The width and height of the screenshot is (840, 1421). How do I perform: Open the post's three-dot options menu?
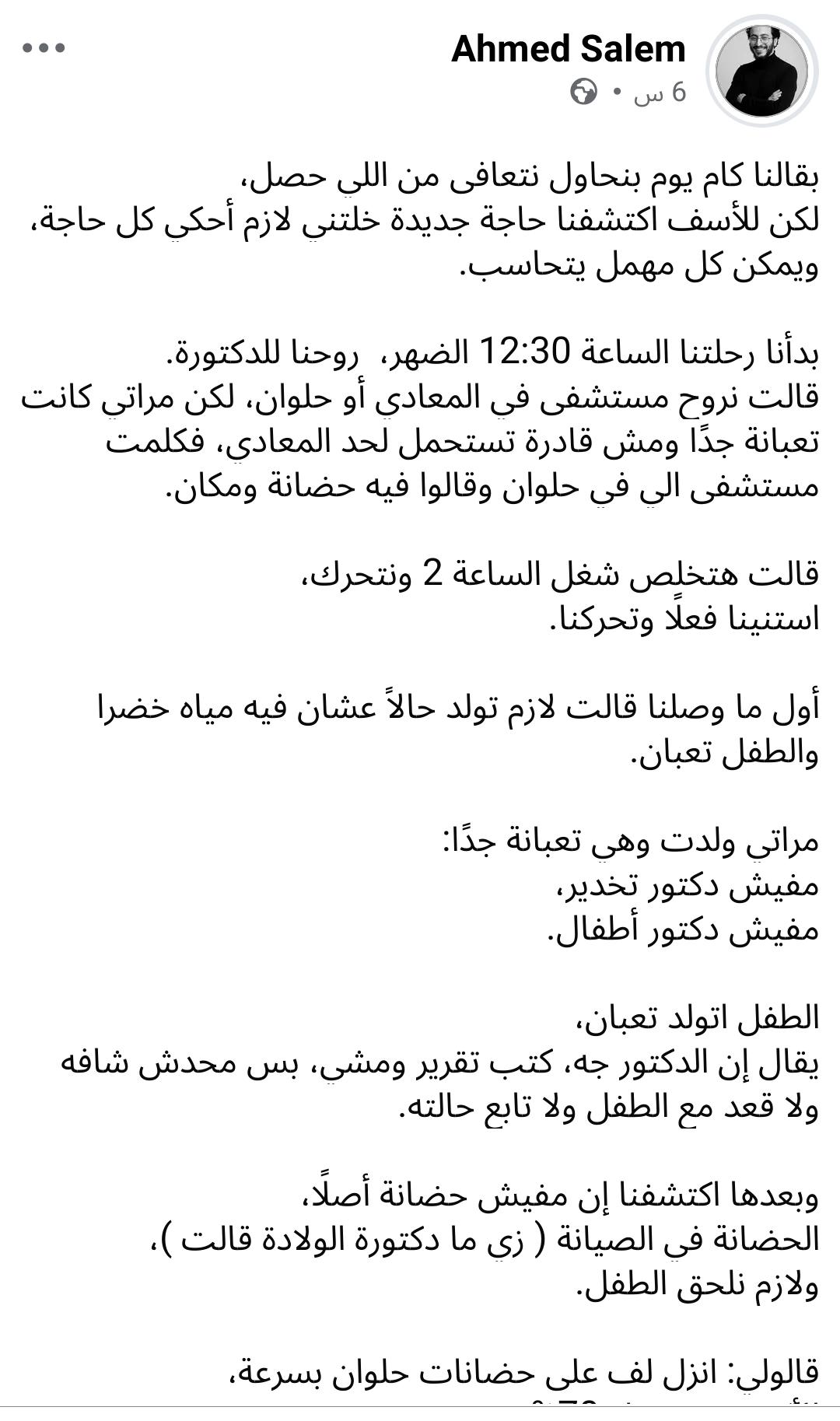pyautogui.click(x=44, y=48)
